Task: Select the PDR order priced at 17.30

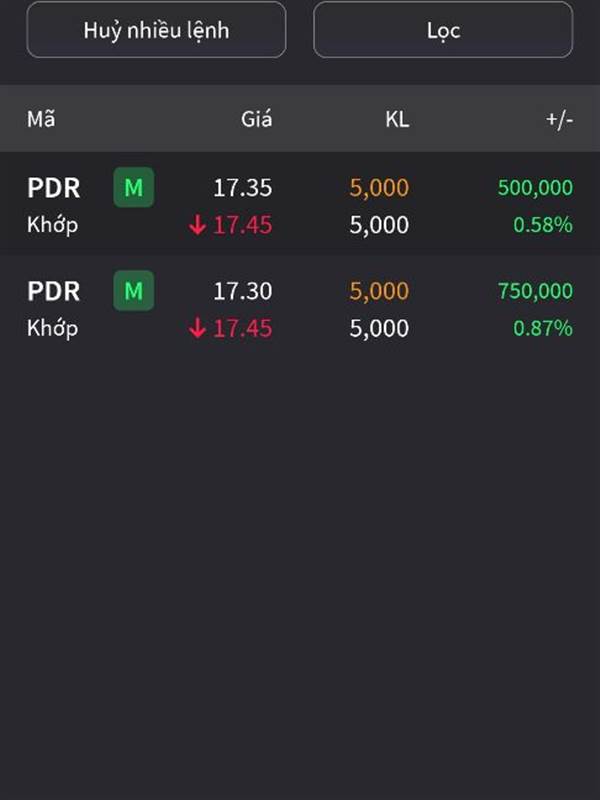Action: point(300,309)
